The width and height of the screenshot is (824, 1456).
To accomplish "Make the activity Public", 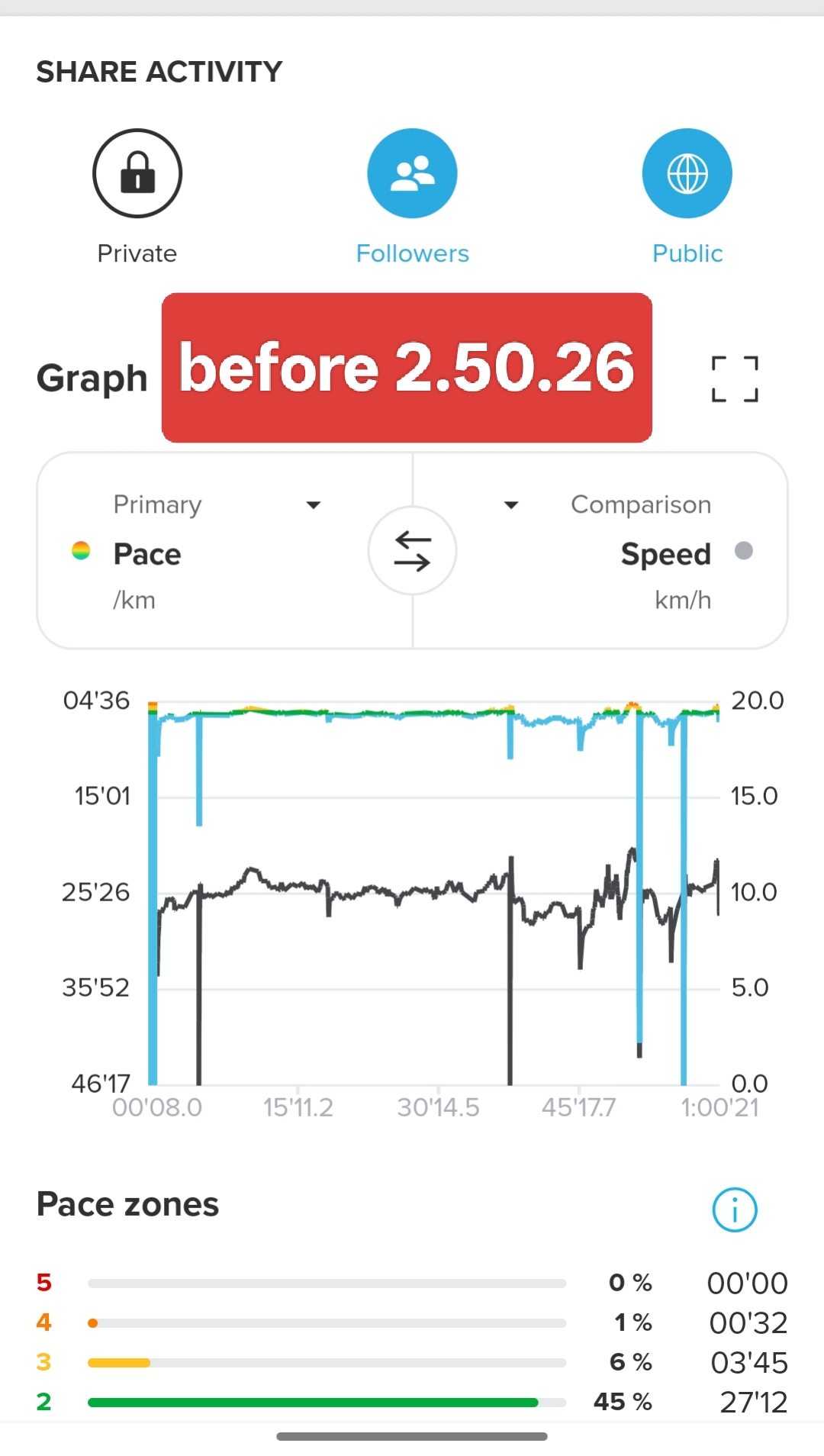I will coord(687,174).
